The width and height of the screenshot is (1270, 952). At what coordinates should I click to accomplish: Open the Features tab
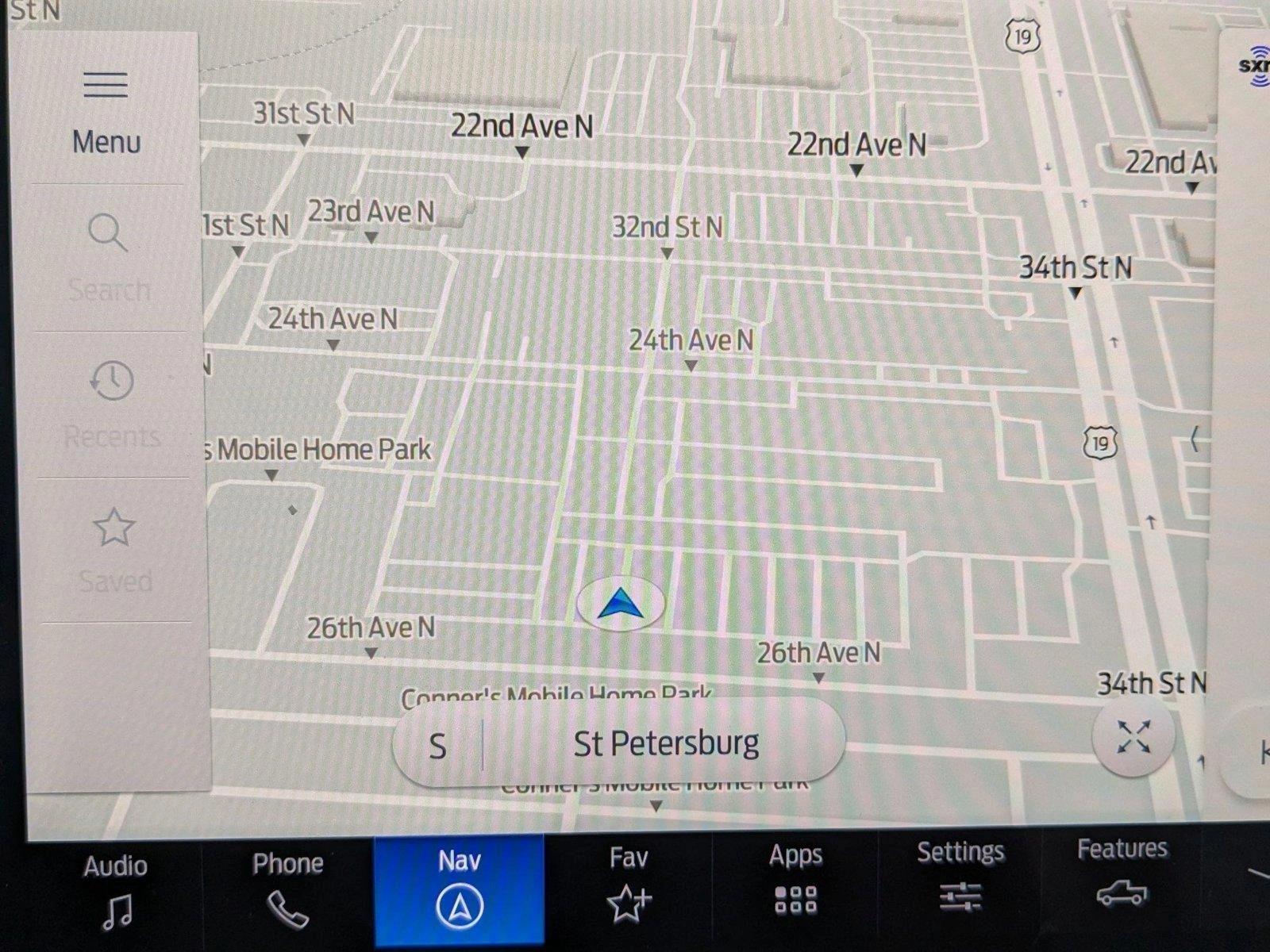(x=1122, y=873)
